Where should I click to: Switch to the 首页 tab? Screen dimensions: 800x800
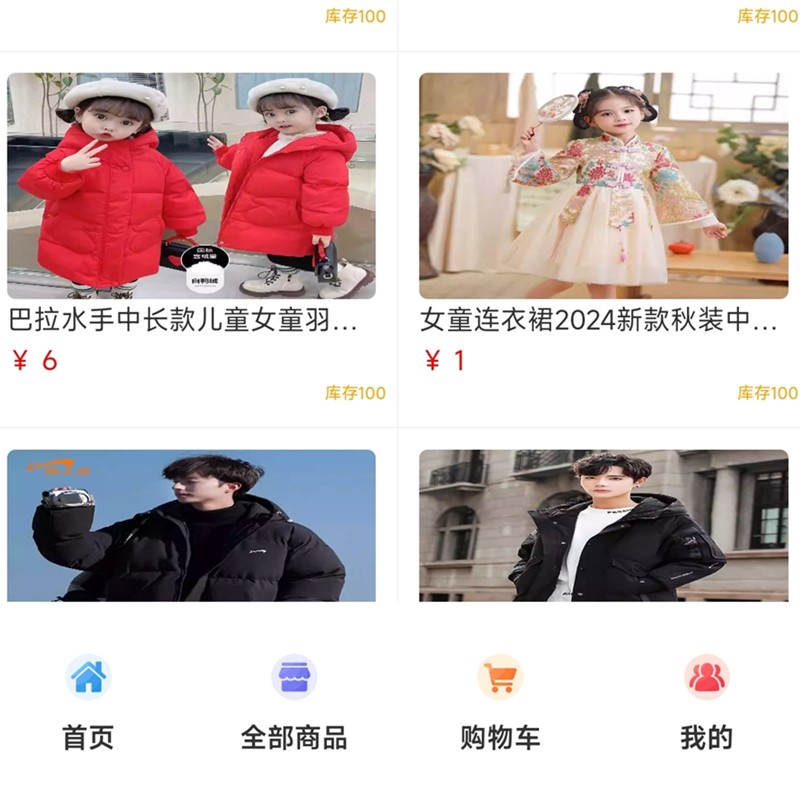88,702
